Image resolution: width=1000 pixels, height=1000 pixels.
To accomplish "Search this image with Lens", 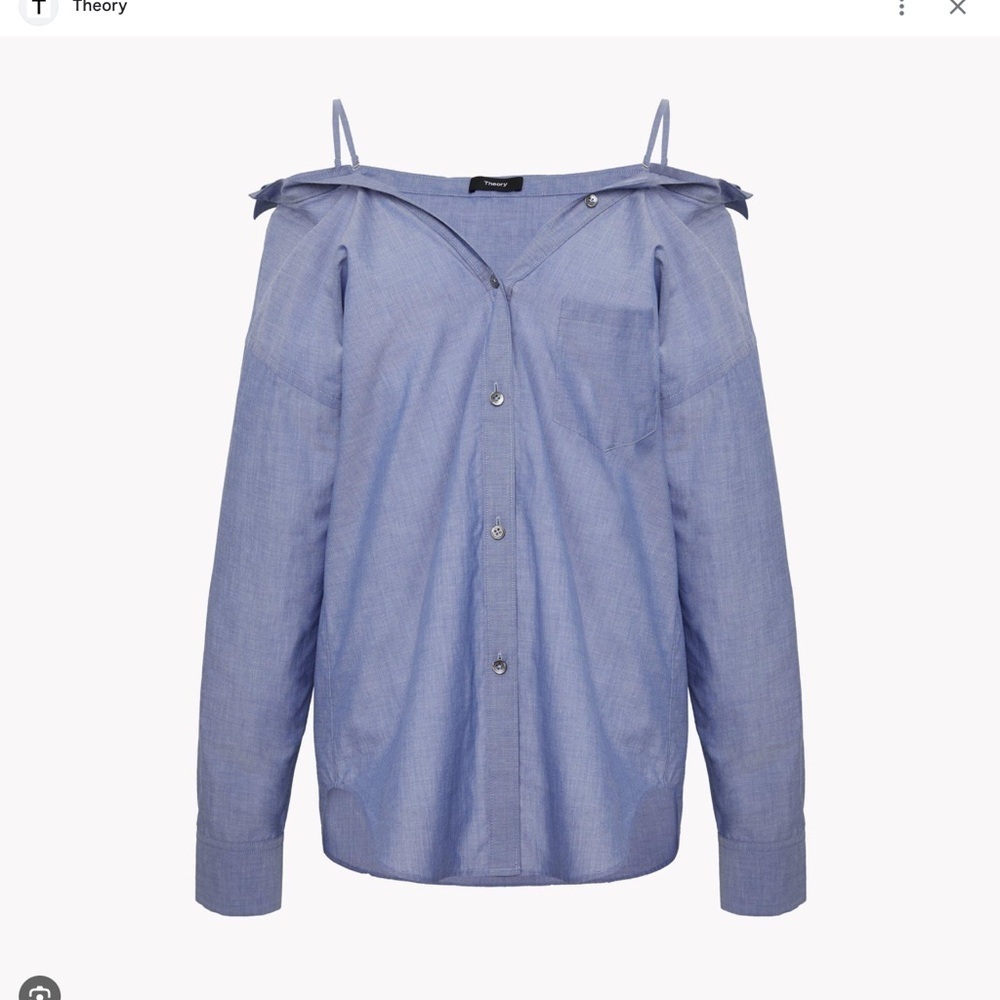I will 40,992.
